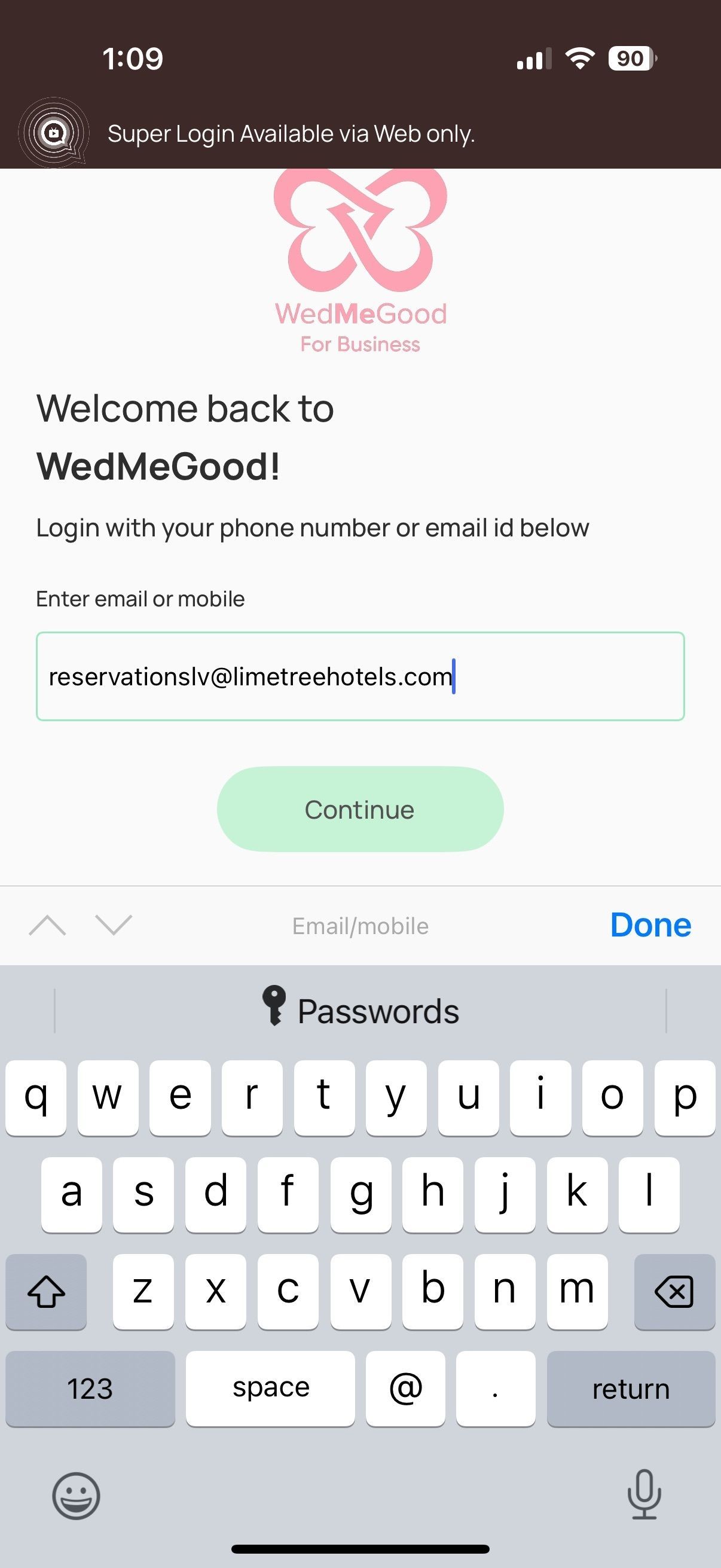Open the emoji keyboard
721x1568 pixels.
coord(76,1496)
